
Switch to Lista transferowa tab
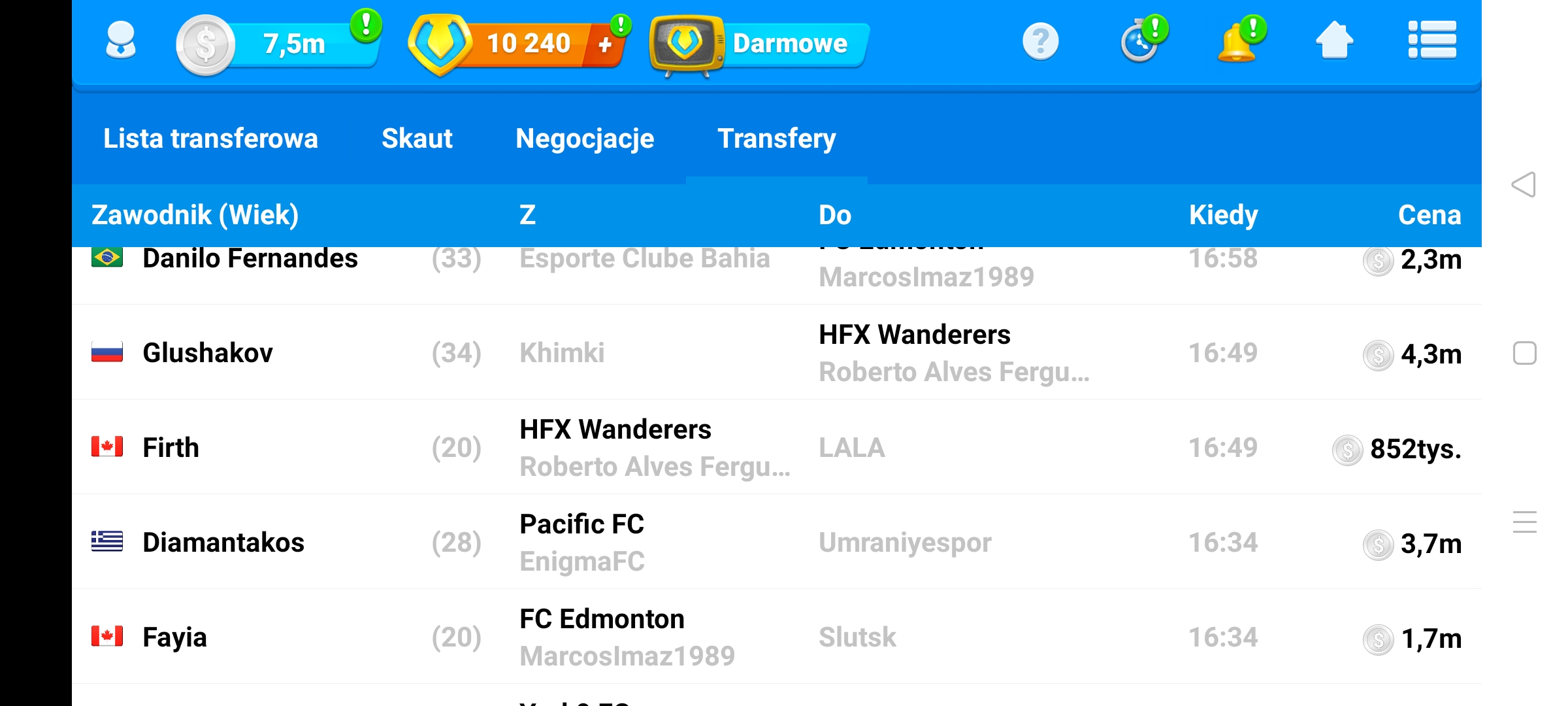coord(210,139)
